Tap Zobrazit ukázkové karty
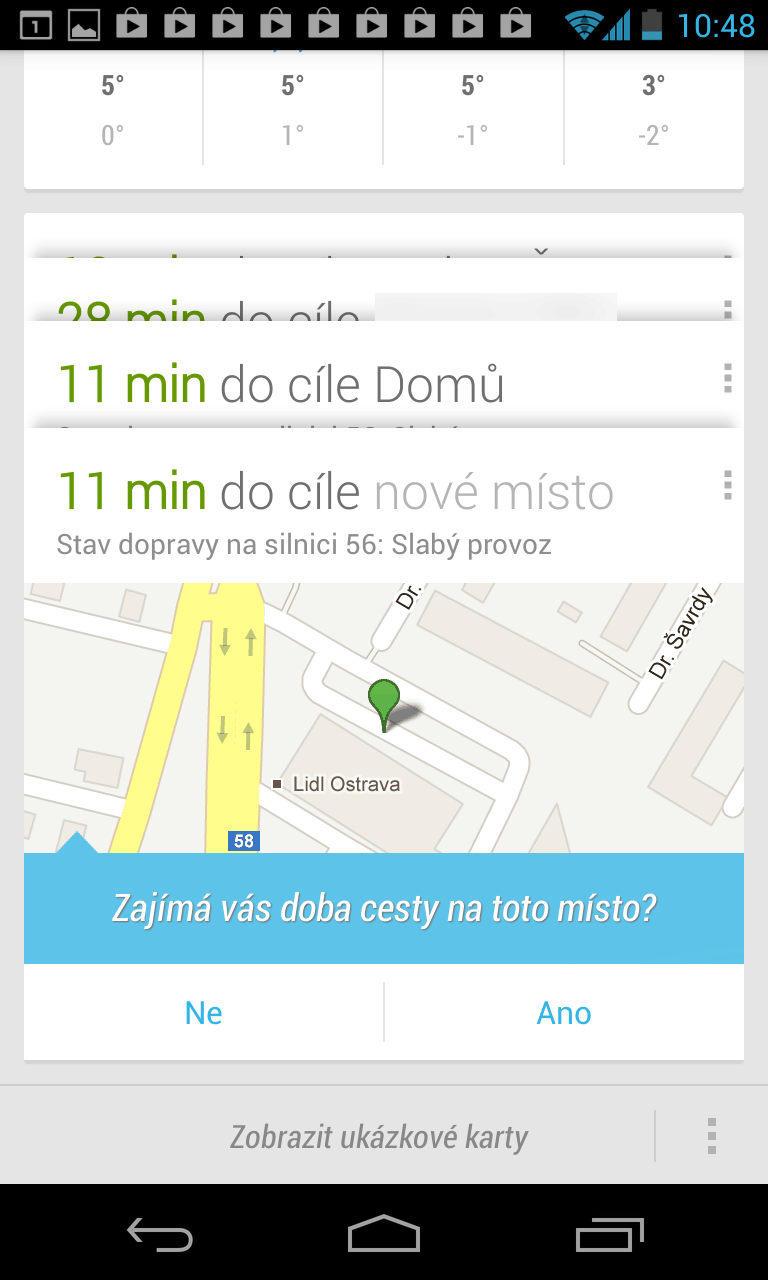The height and width of the screenshot is (1280, 768). click(x=378, y=1137)
